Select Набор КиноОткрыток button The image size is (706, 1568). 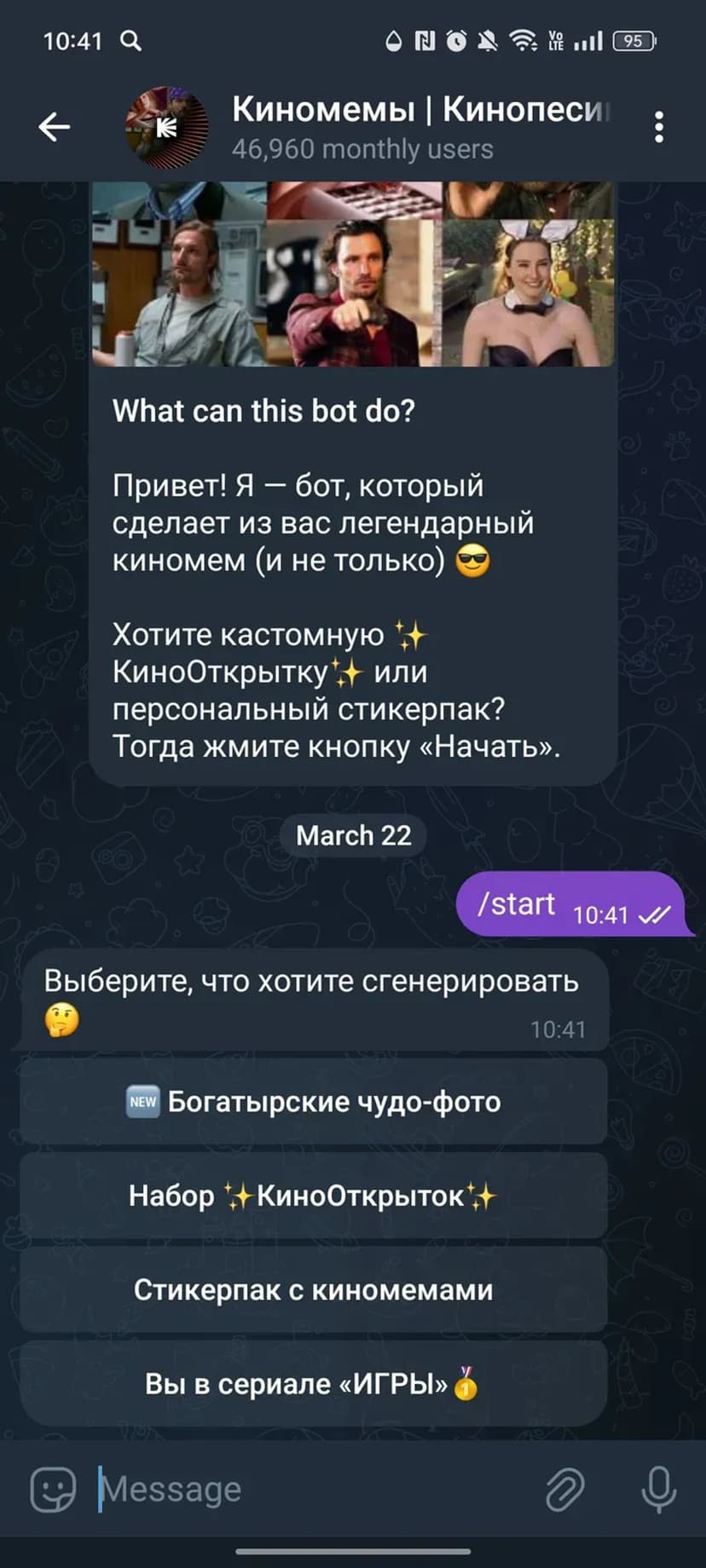coord(313,1196)
